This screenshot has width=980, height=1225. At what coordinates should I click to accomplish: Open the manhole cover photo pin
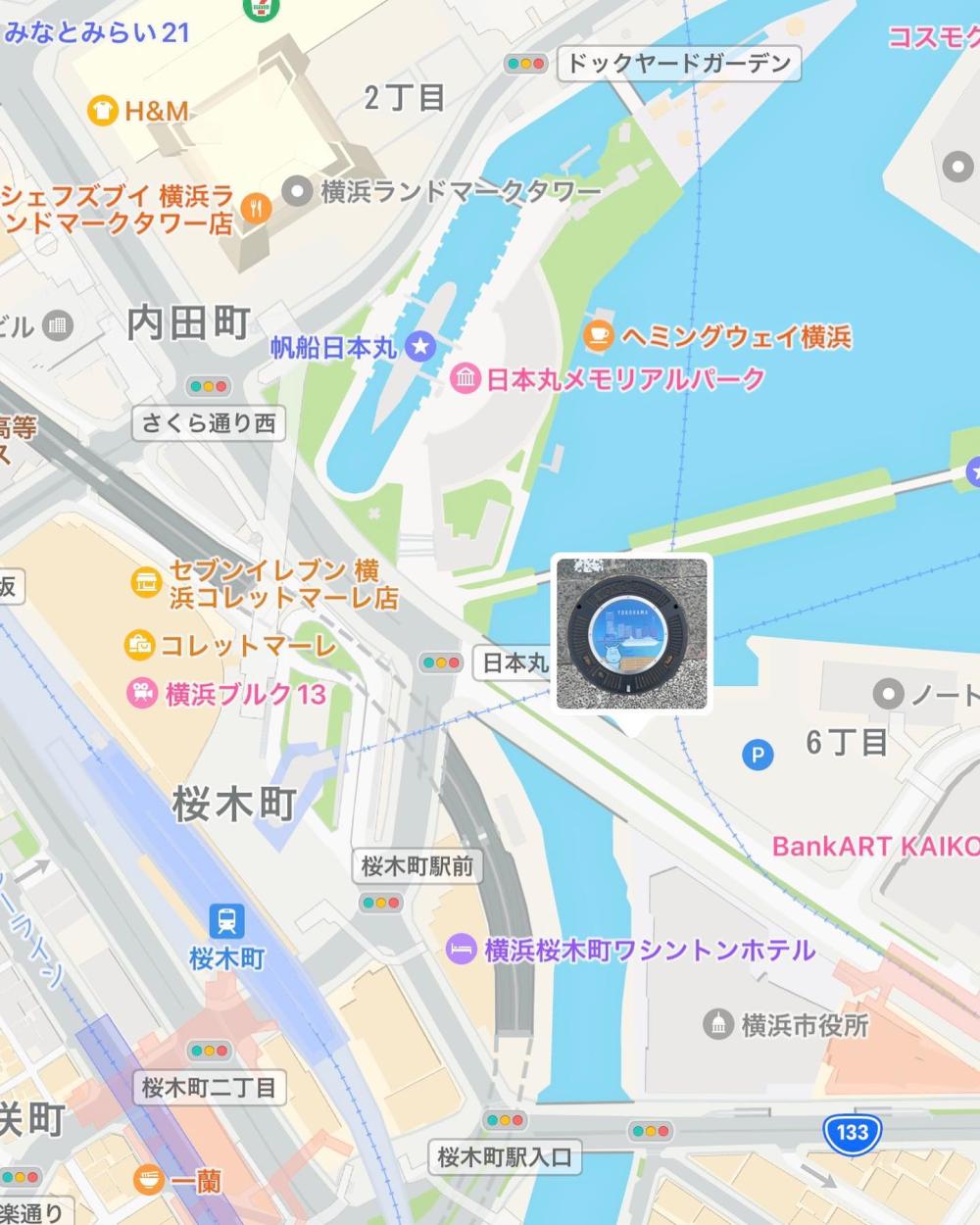click(x=632, y=634)
